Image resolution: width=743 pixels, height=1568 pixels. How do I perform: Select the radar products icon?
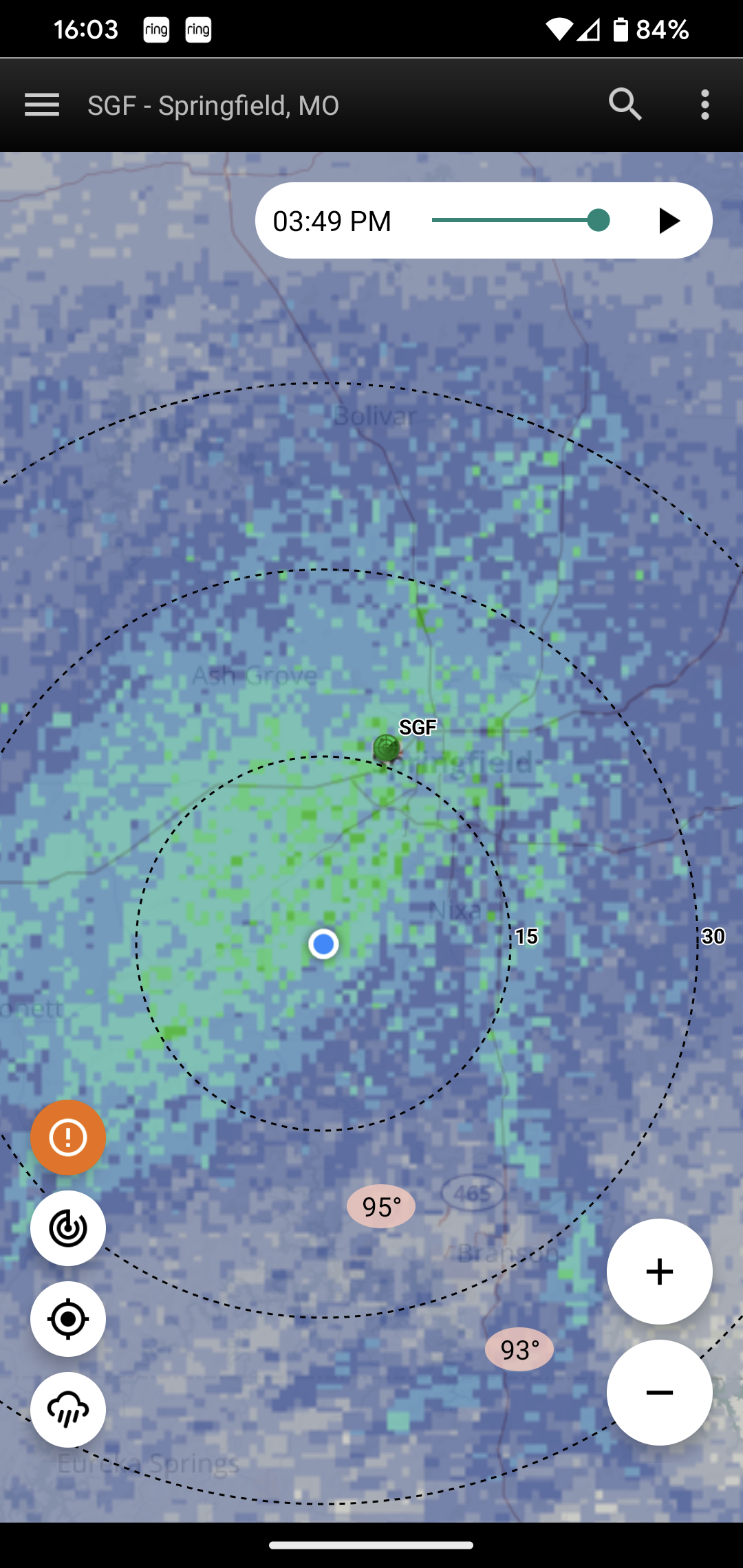click(67, 1227)
